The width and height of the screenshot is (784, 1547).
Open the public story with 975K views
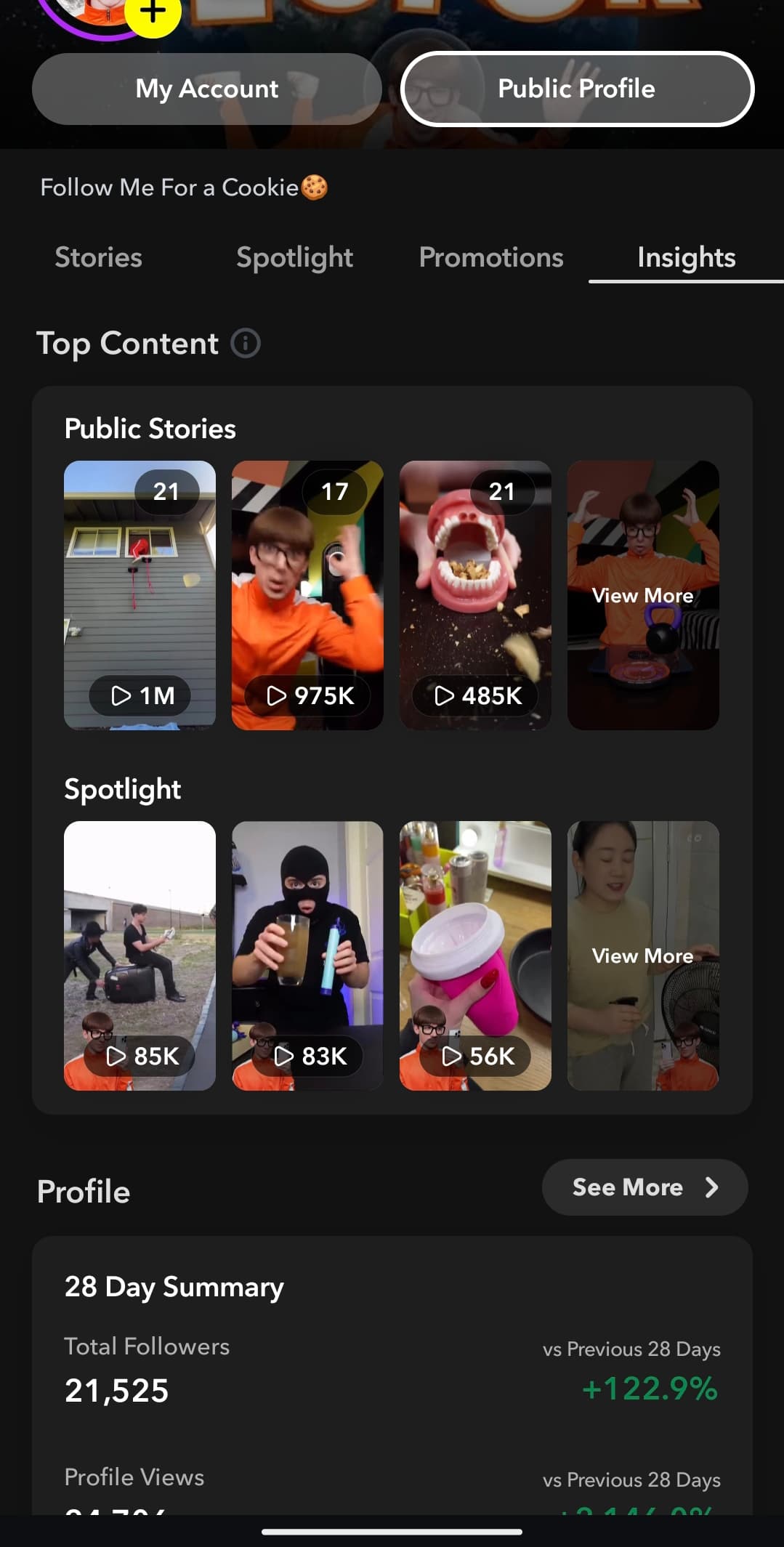point(307,594)
